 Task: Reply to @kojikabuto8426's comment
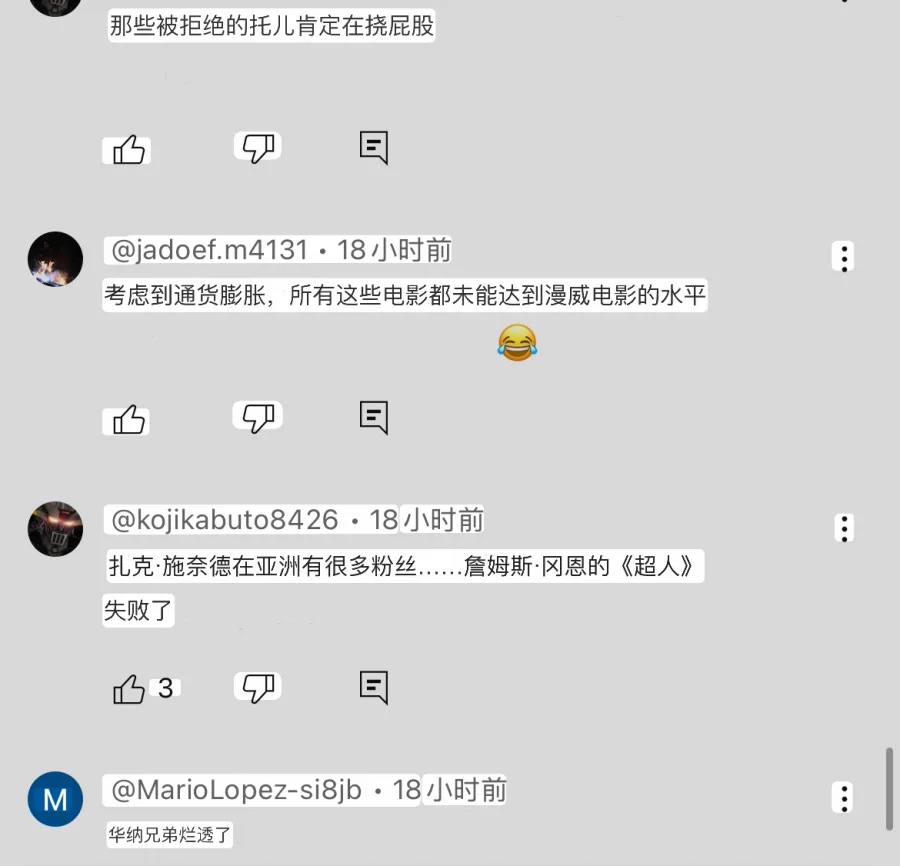point(374,687)
